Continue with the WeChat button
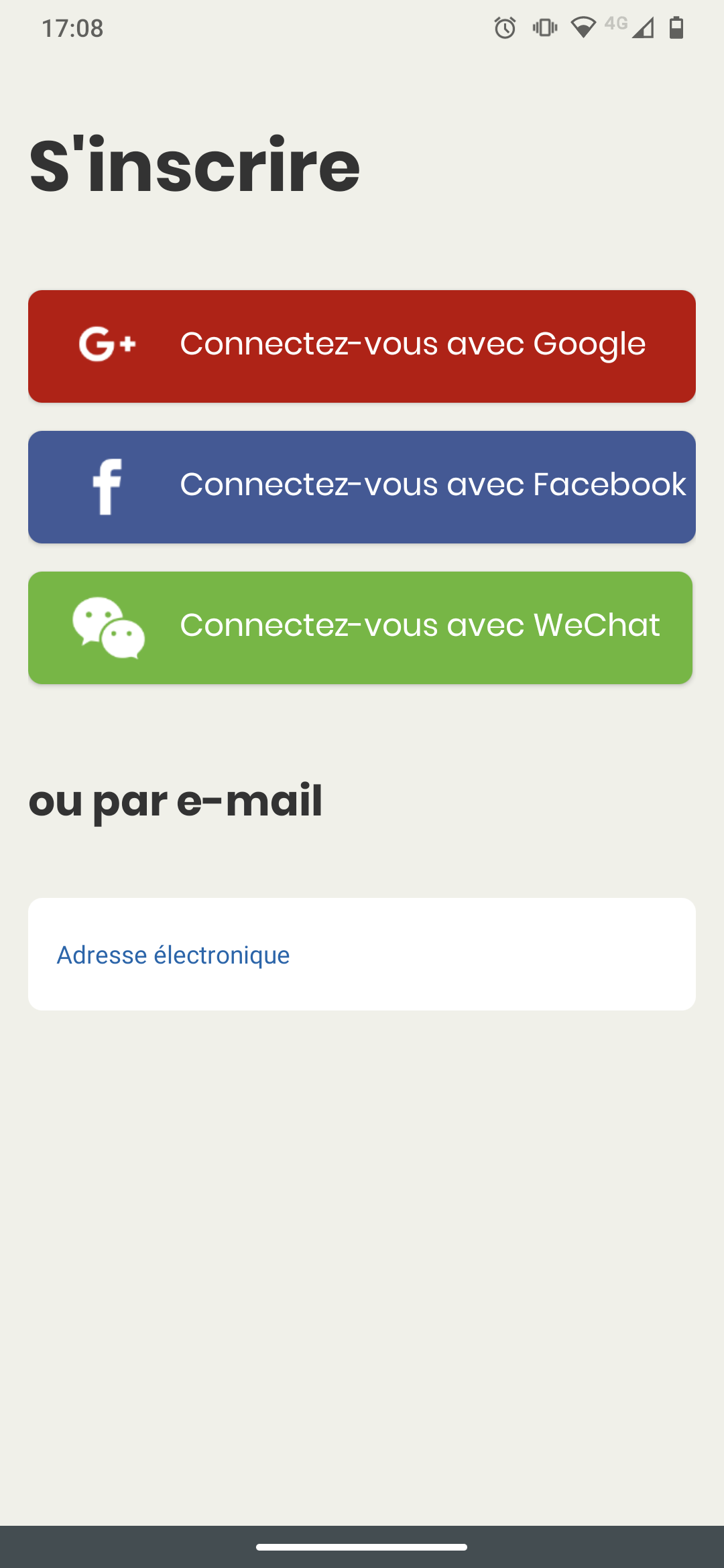This screenshot has height=1568, width=724. coord(360,628)
